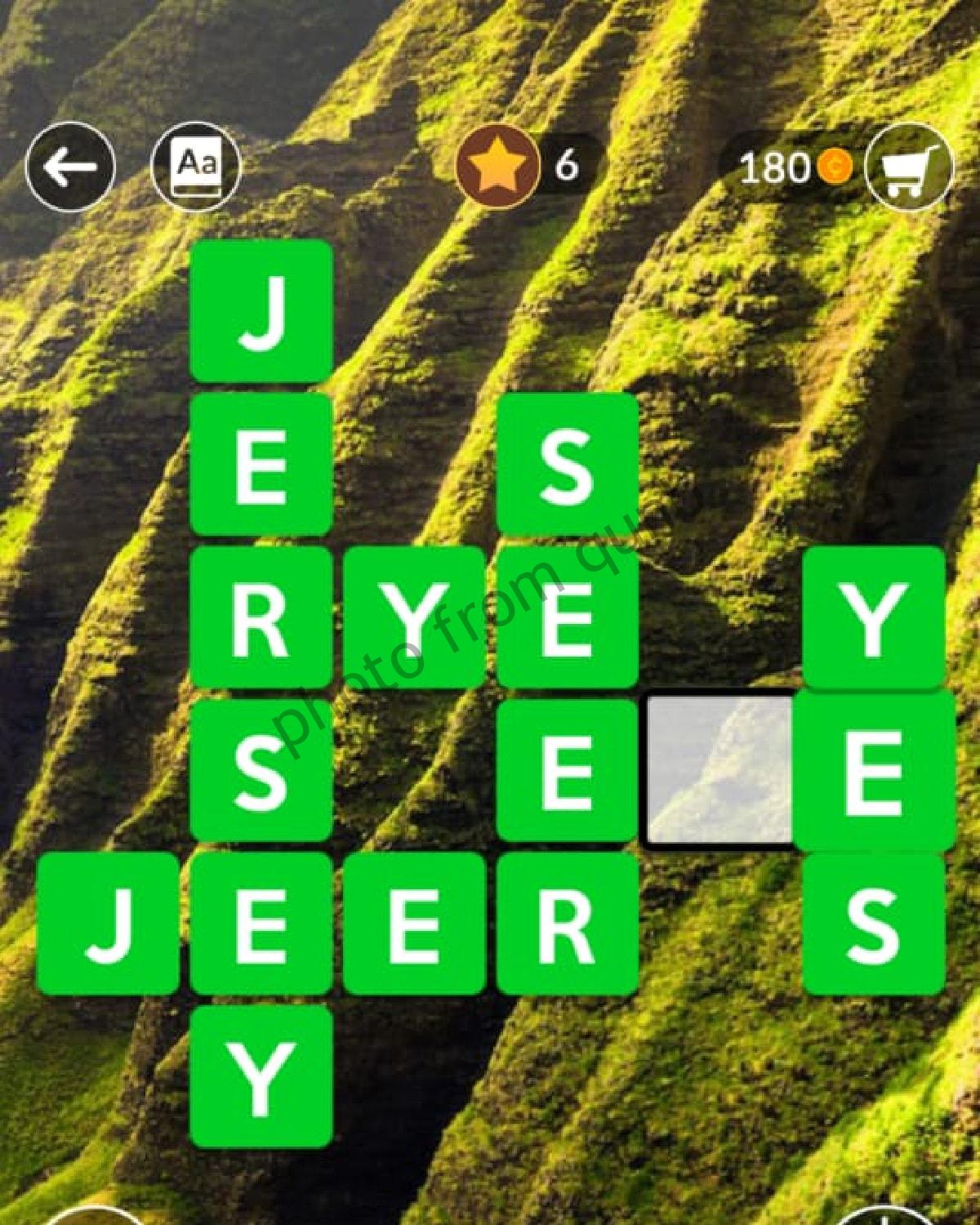This screenshot has width=980, height=1225.
Task: Go back with the arrow button
Action: (70, 167)
